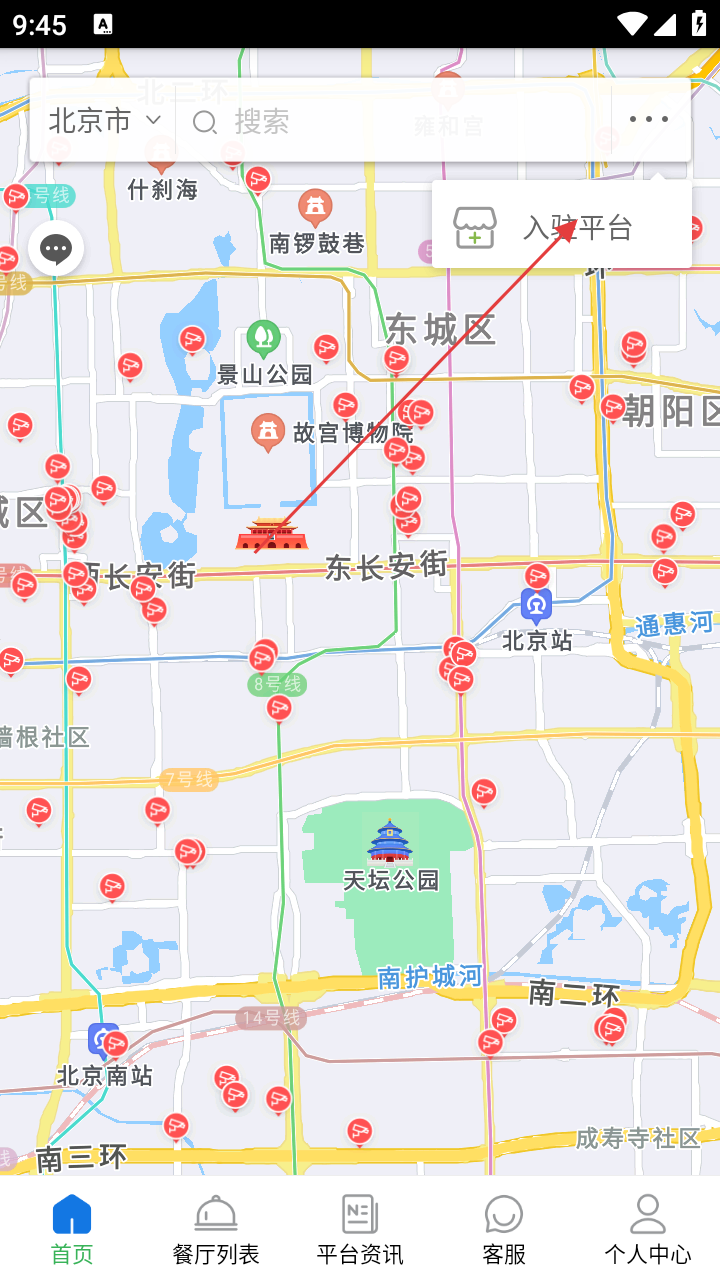The image size is (720, 1280).
Task: Open the 北京市 city dropdown
Action: pyautogui.click(x=104, y=121)
